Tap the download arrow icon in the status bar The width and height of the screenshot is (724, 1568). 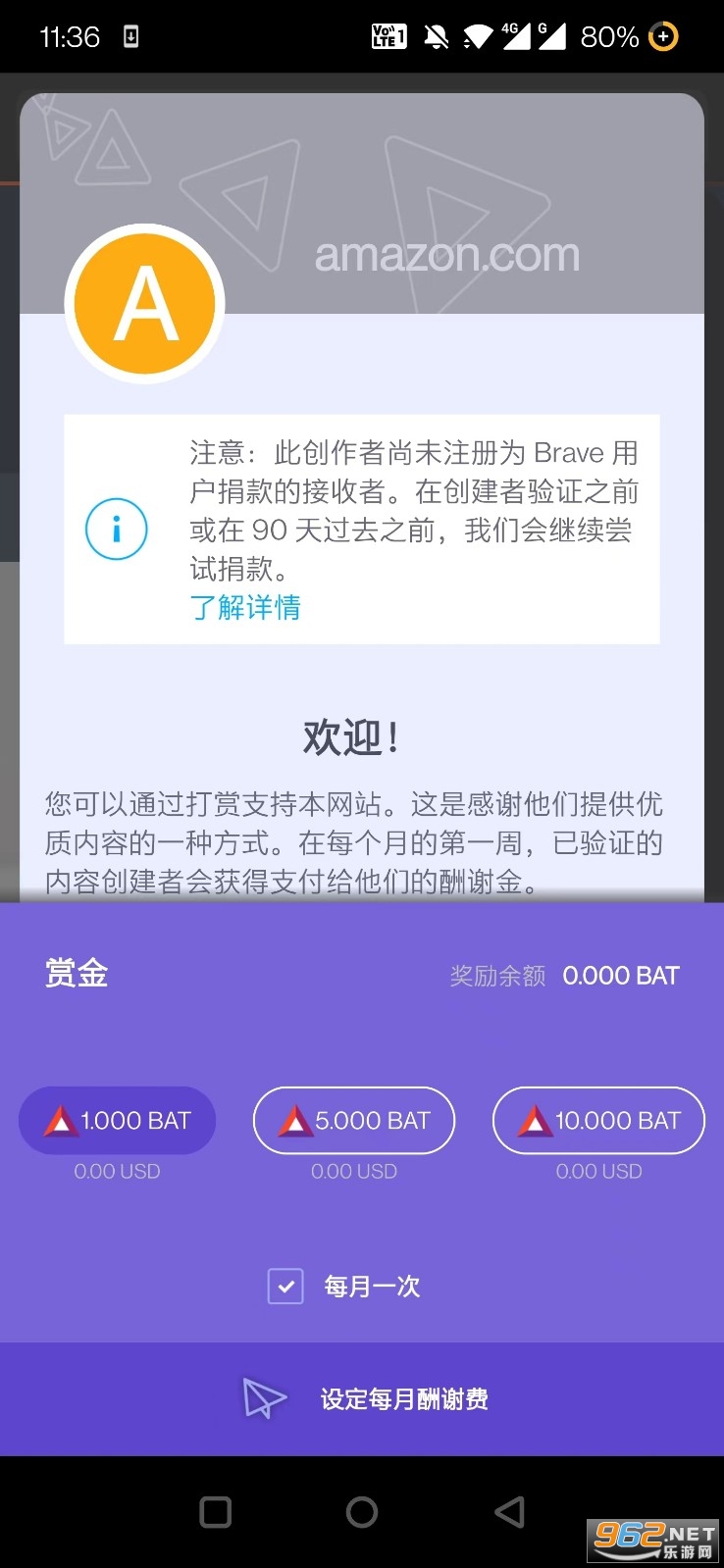click(132, 35)
